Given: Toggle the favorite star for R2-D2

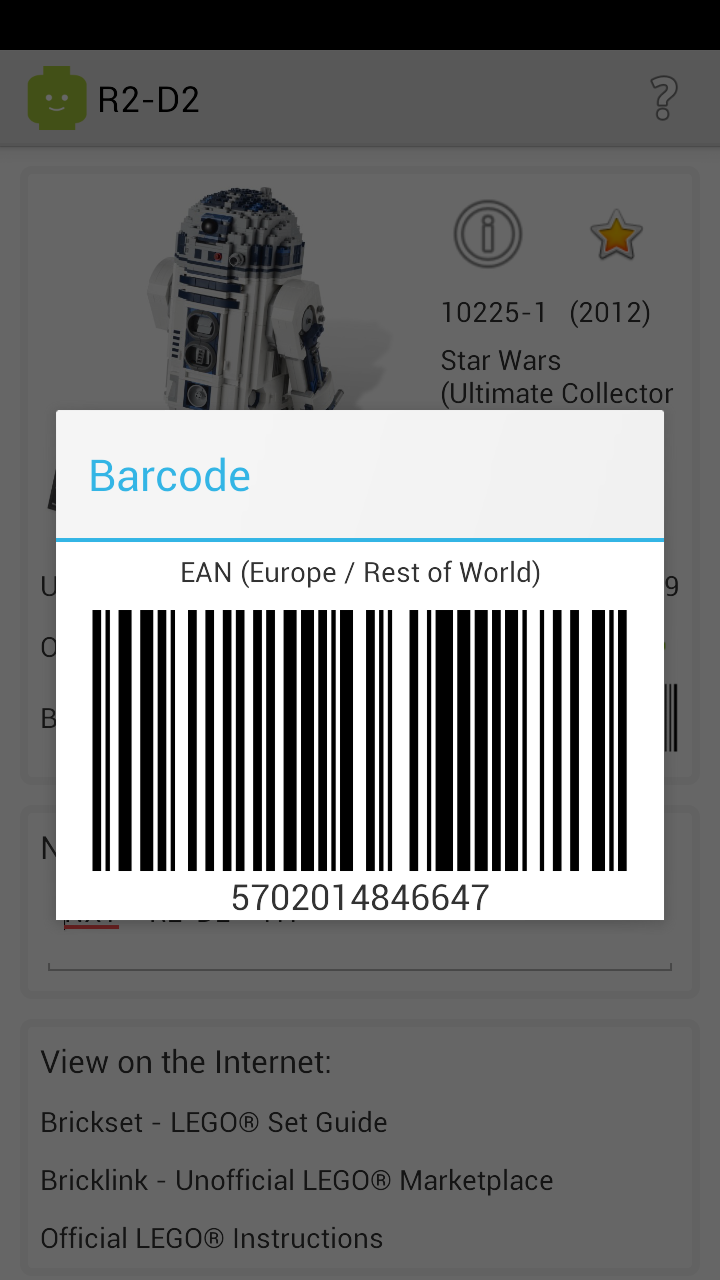Looking at the screenshot, I should (615, 236).
